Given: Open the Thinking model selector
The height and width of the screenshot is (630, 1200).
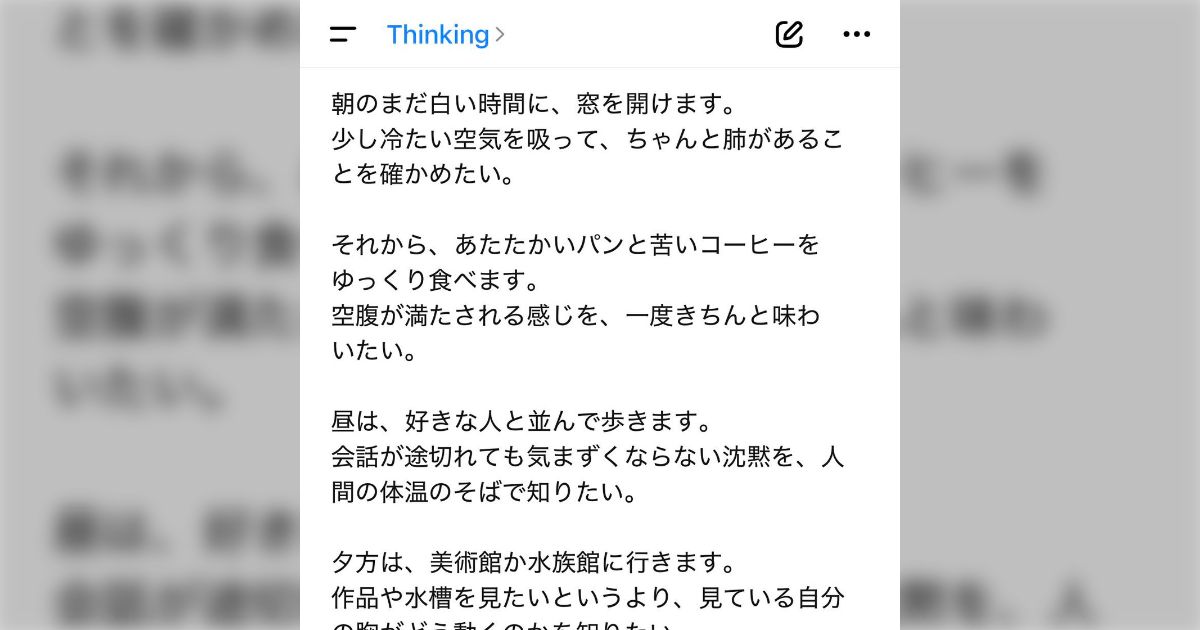Looking at the screenshot, I should click(x=445, y=34).
